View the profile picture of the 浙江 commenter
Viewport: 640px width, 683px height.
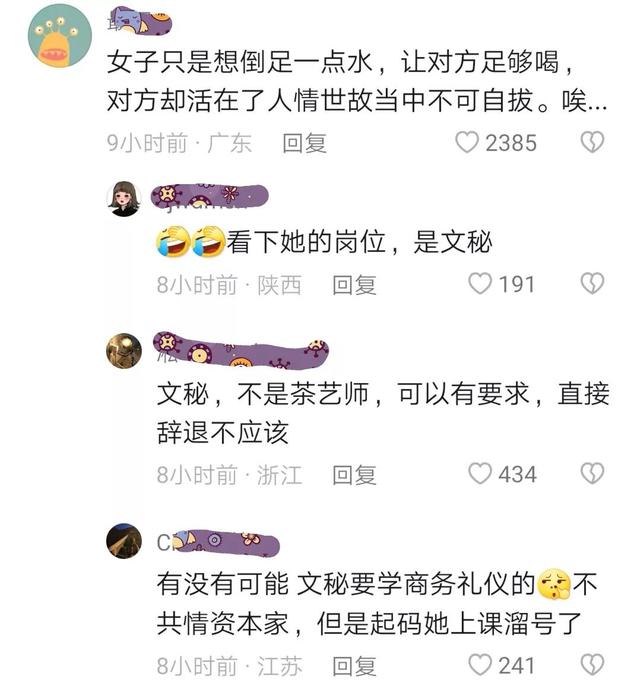tap(124, 351)
